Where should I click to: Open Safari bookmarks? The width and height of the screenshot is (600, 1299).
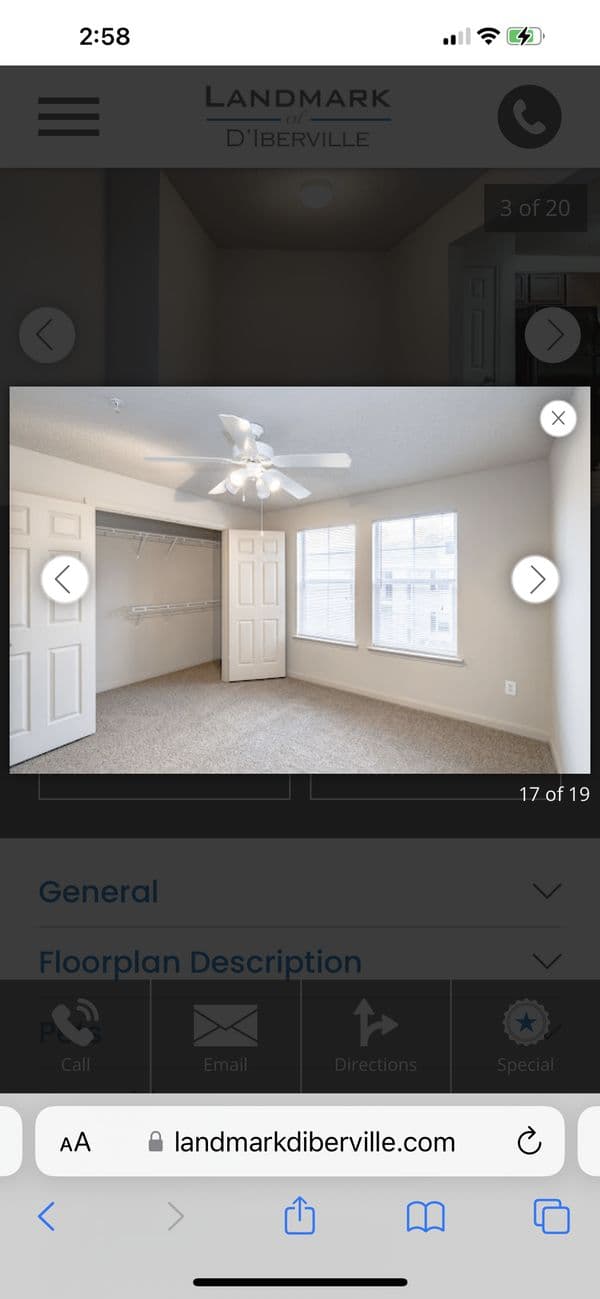click(x=425, y=1216)
